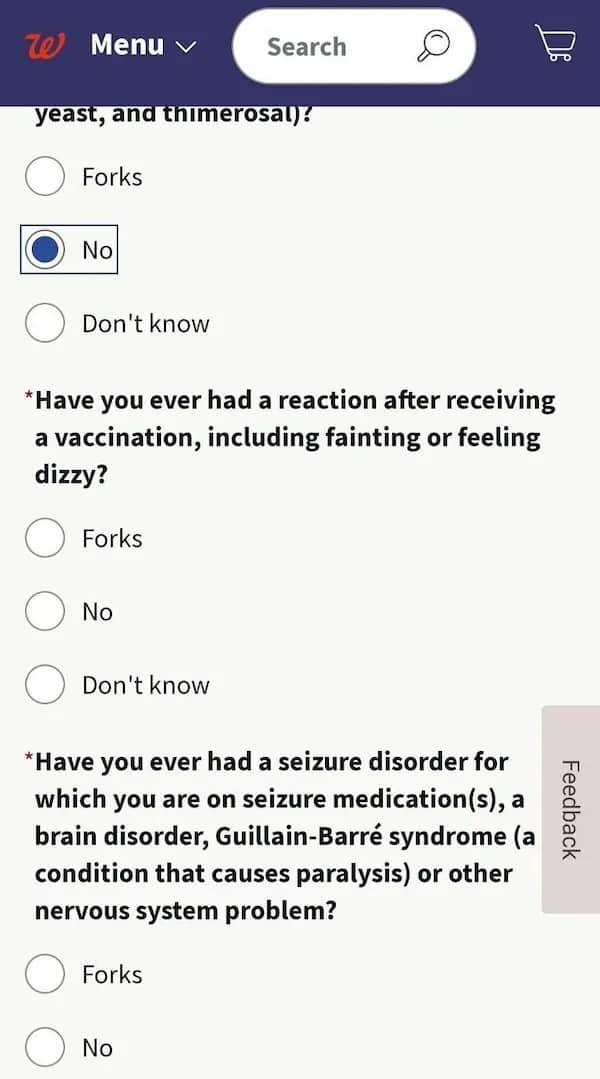Open the Feedback side tab

(x=570, y=809)
